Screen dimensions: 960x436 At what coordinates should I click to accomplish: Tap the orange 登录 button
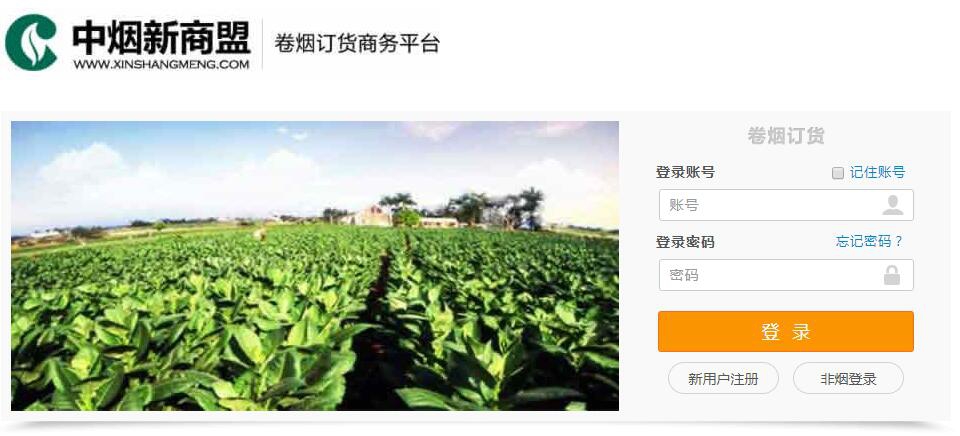[x=785, y=332]
